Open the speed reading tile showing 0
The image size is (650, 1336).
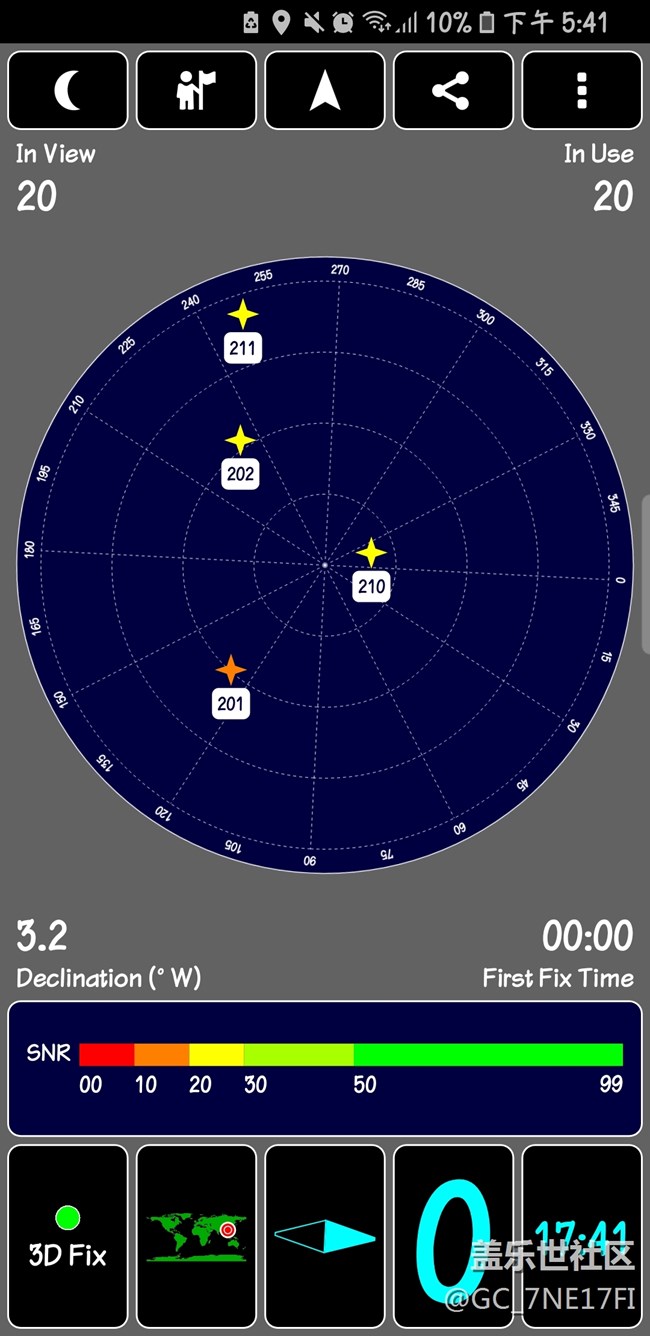click(x=453, y=1236)
